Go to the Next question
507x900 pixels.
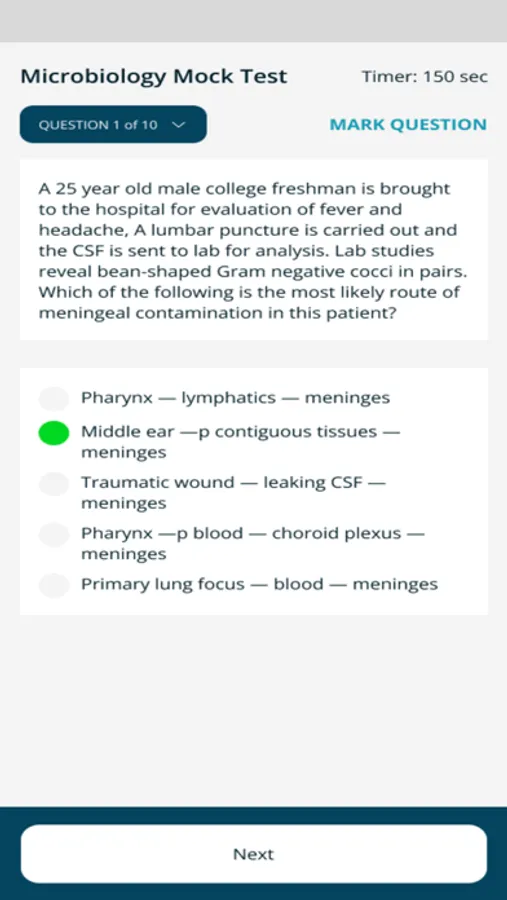pyautogui.click(x=254, y=854)
